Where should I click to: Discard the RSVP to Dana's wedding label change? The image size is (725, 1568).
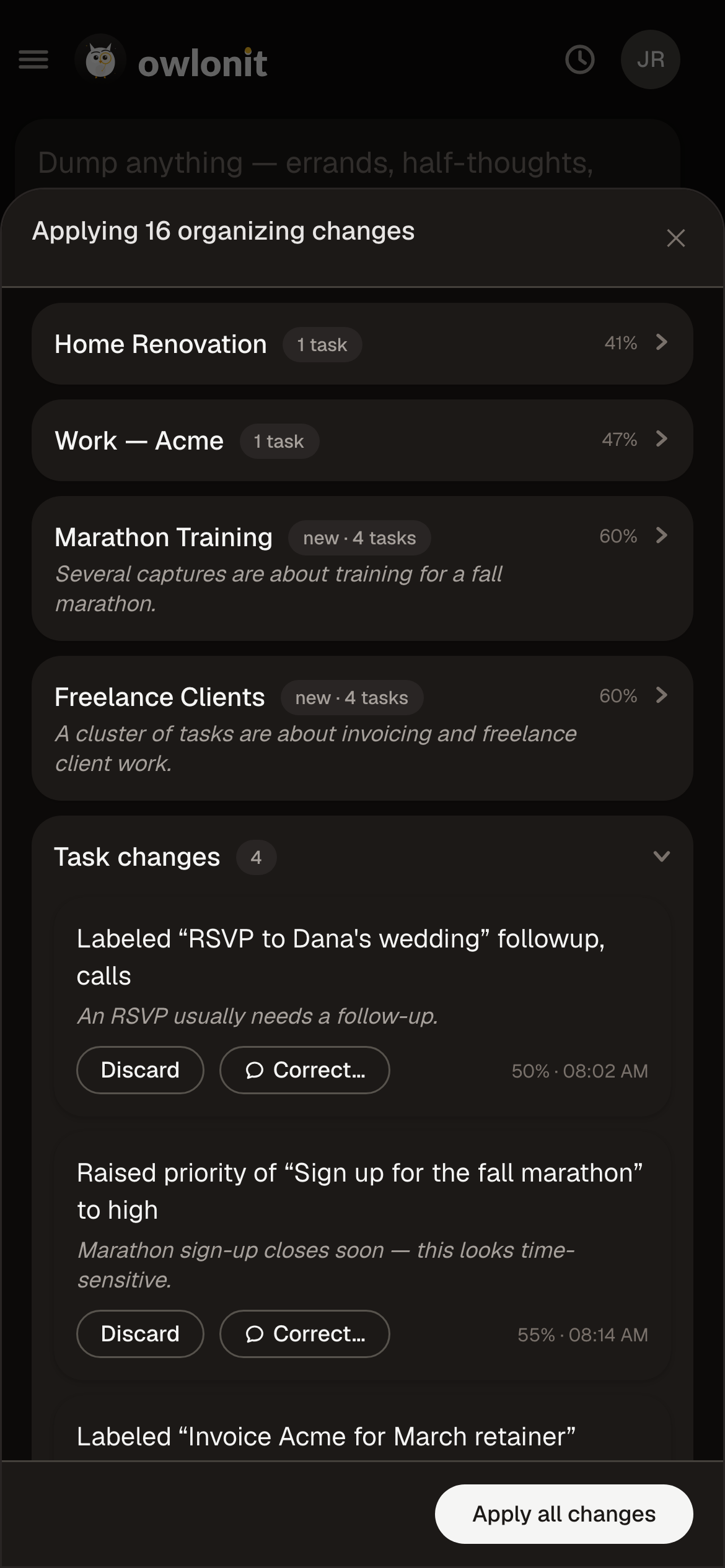point(140,1070)
